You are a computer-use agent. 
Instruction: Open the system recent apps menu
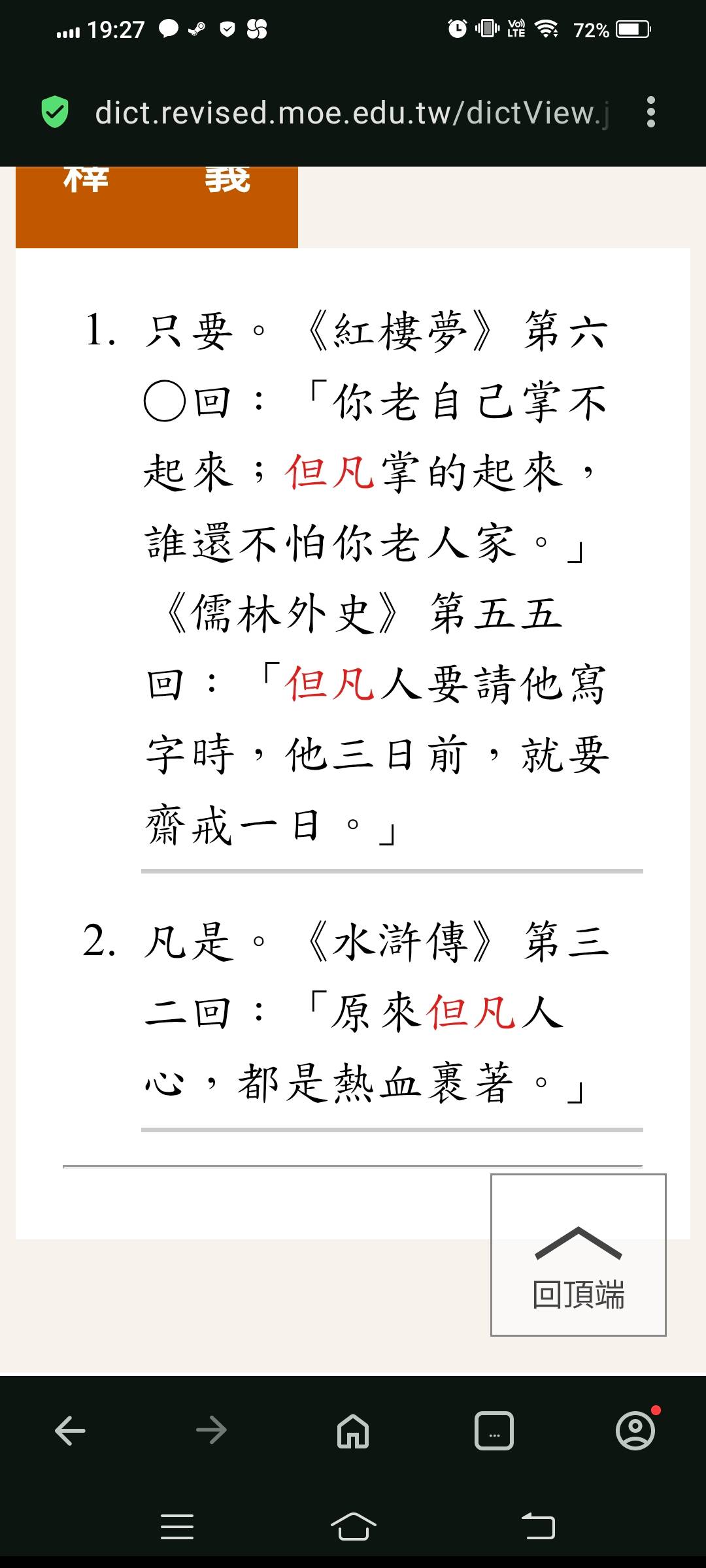177,1527
